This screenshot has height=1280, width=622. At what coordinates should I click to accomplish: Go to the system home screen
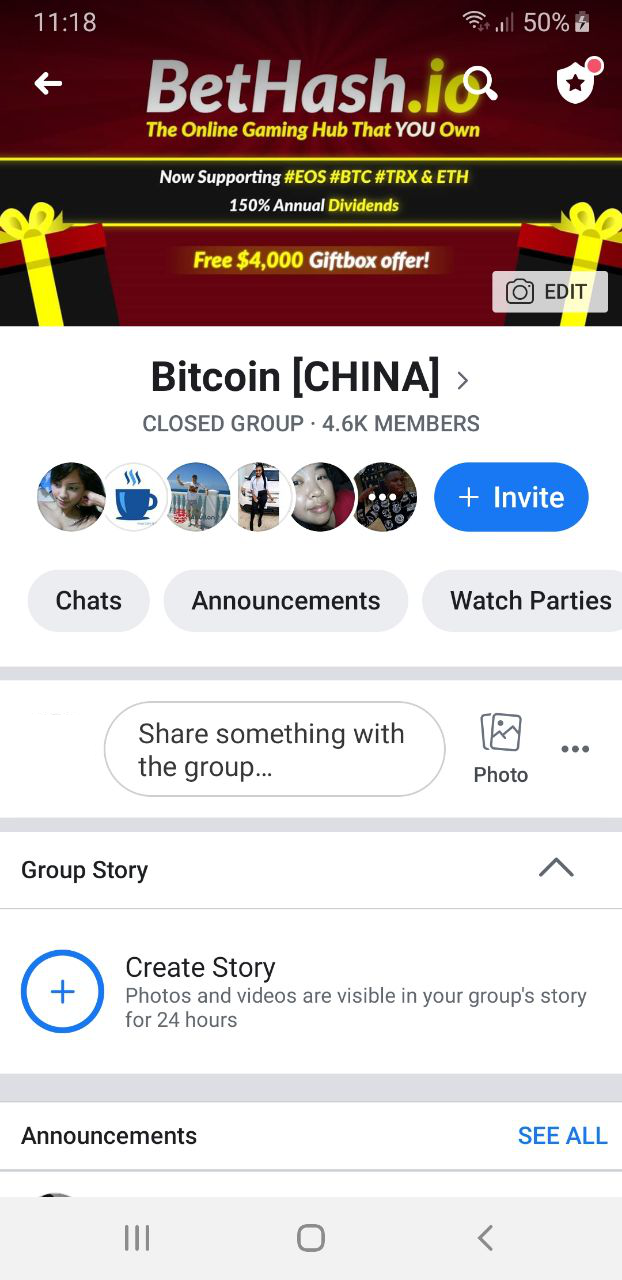coord(311,1238)
